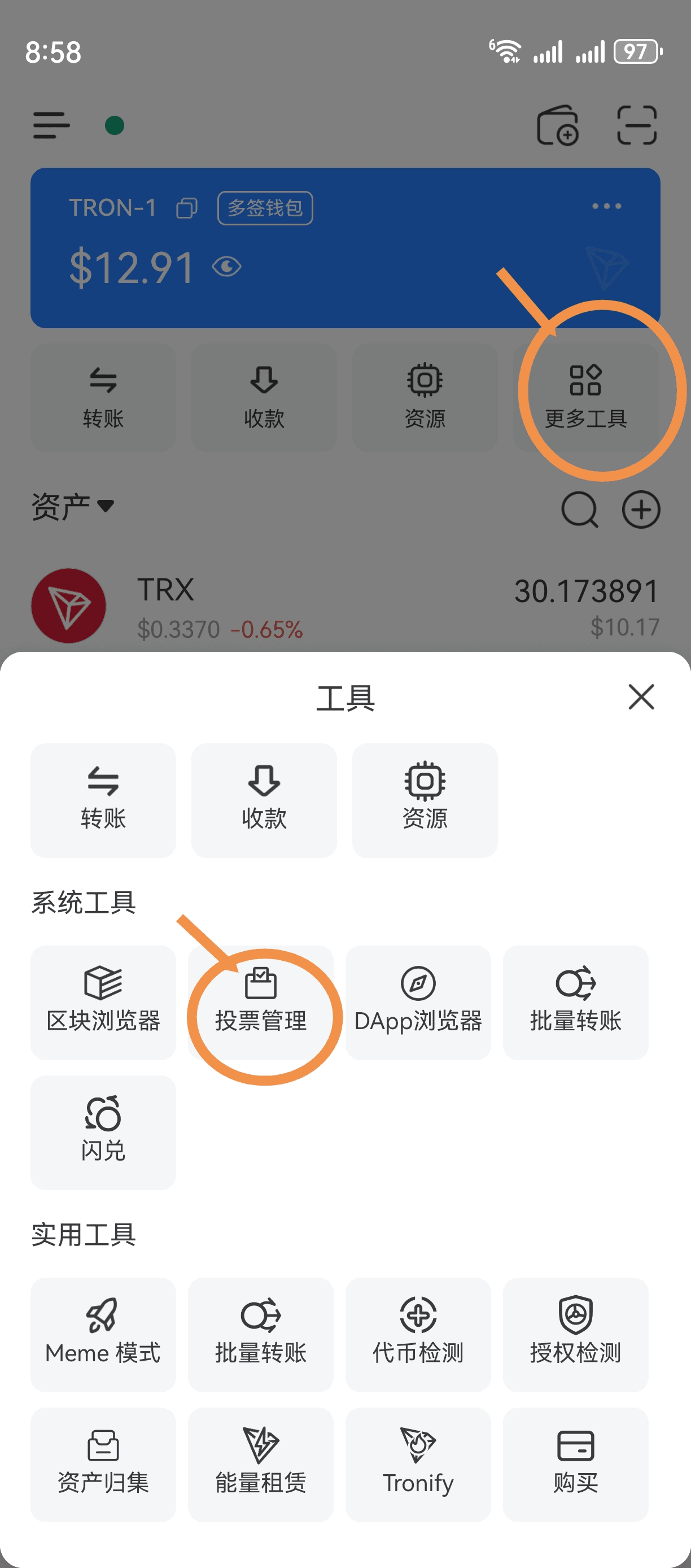Open 授权检测

tap(575, 1334)
